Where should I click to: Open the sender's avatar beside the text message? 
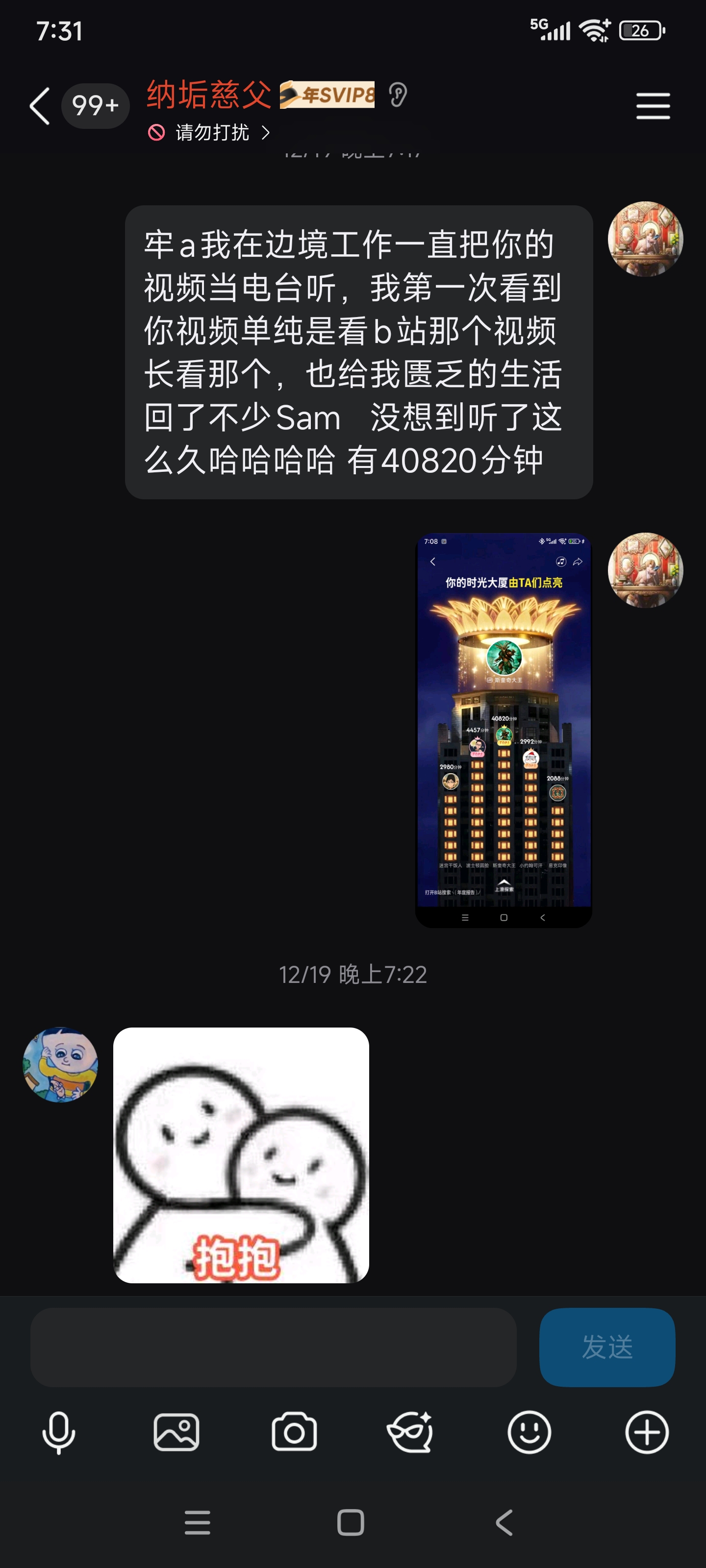point(645,239)
